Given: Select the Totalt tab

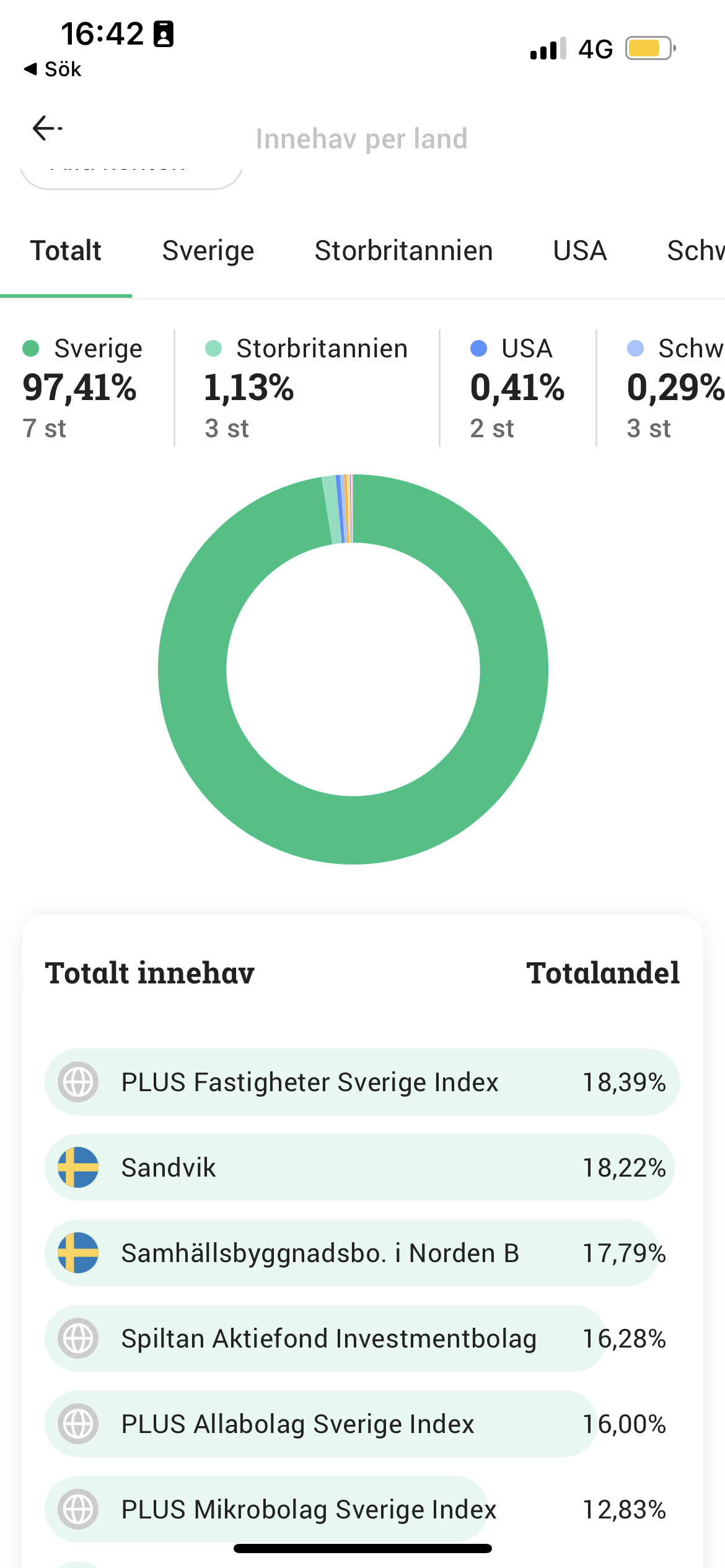Looking at the screenshot, I should pyautogui.click(x=66, y=251).
